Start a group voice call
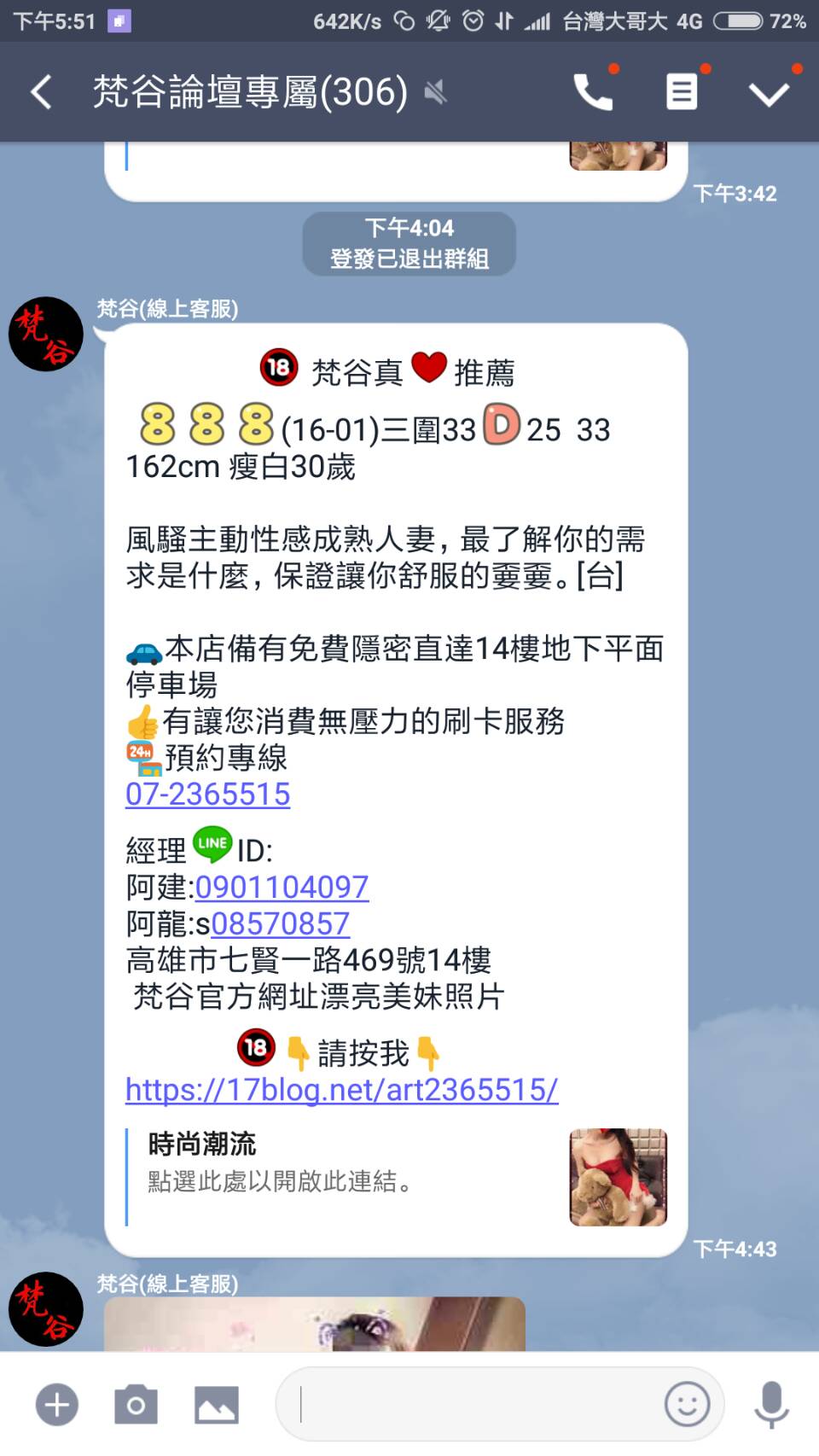819x1456 pixels. click(x=593, y=91)
